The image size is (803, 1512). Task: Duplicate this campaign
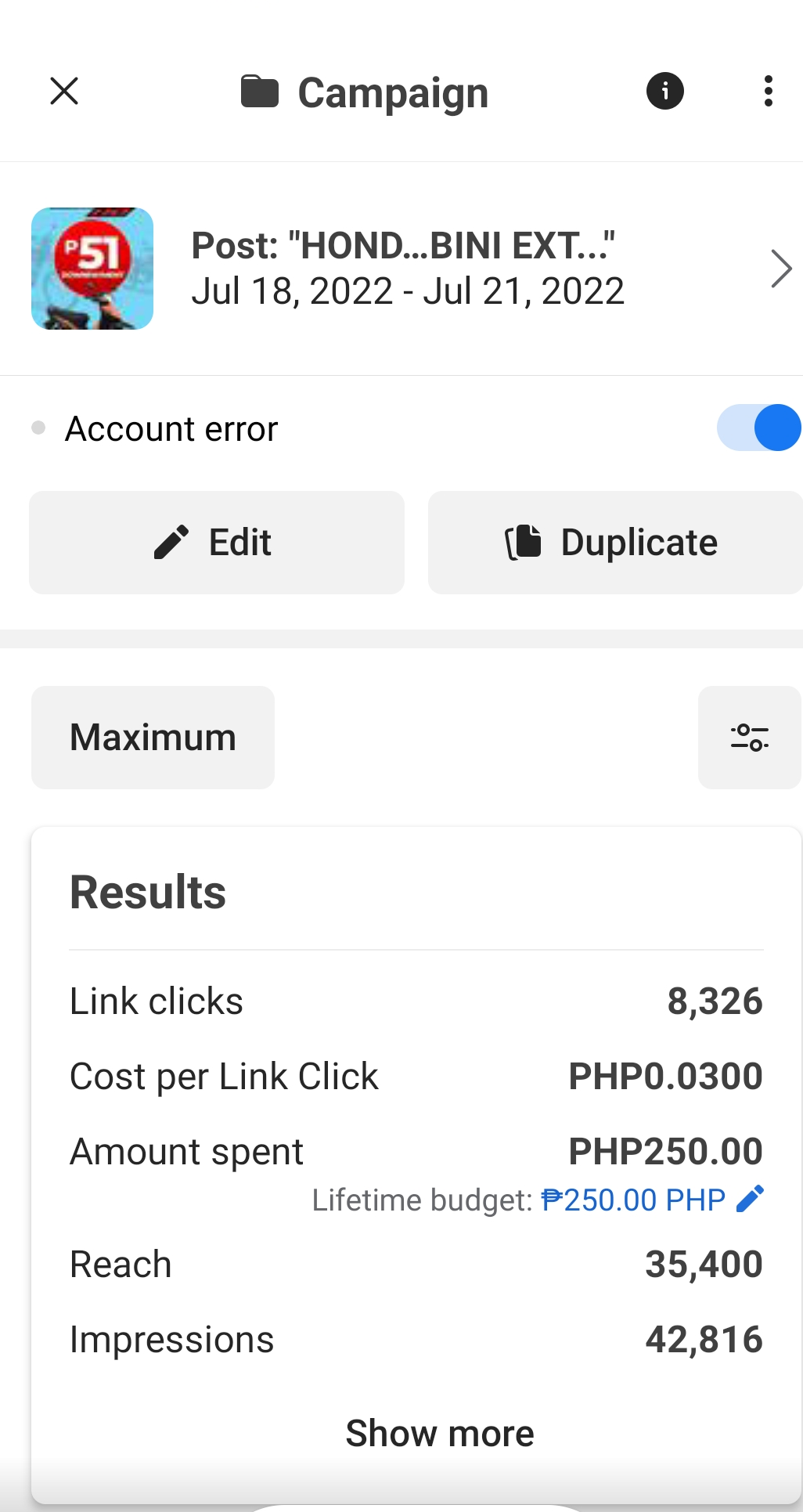(615, 543)
